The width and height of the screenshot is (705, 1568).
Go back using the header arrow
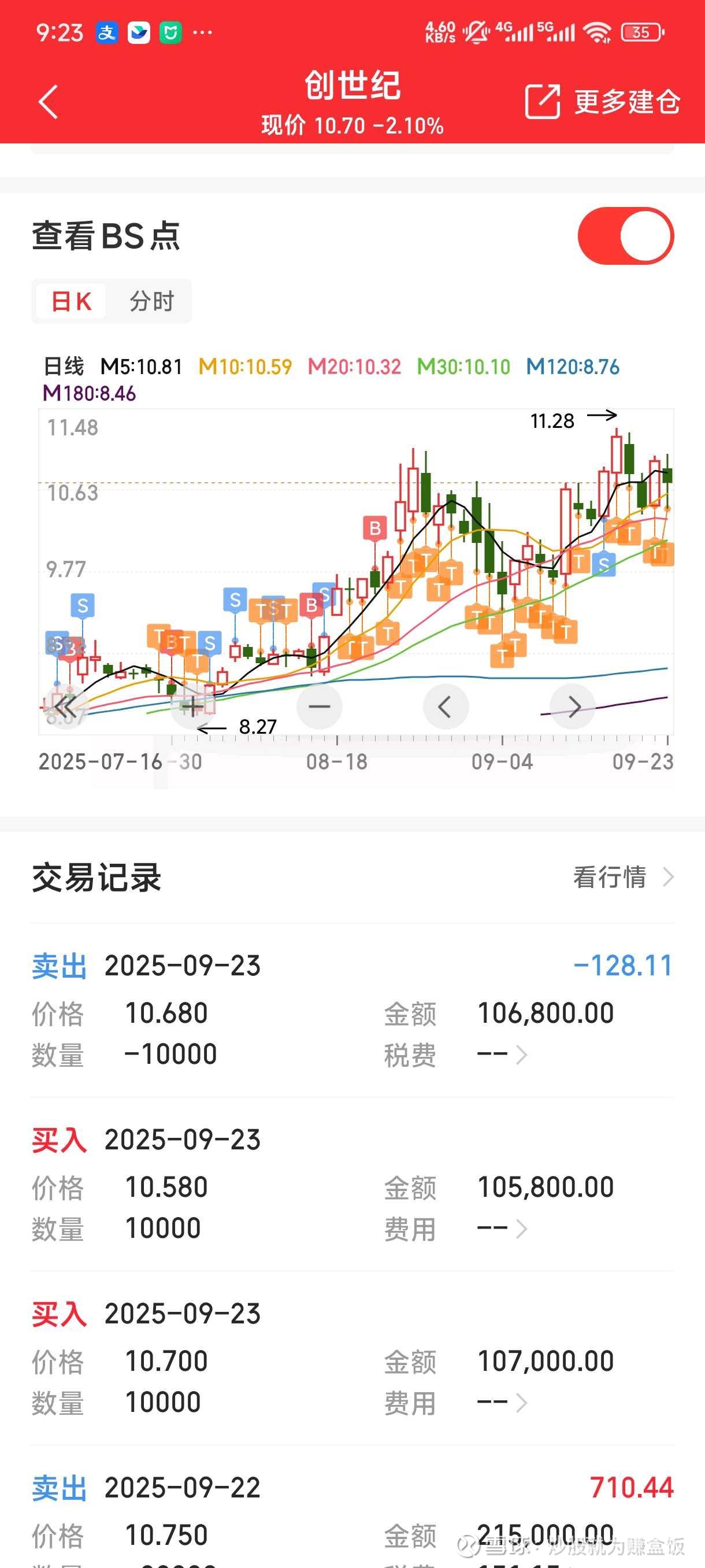coord(48,101)
